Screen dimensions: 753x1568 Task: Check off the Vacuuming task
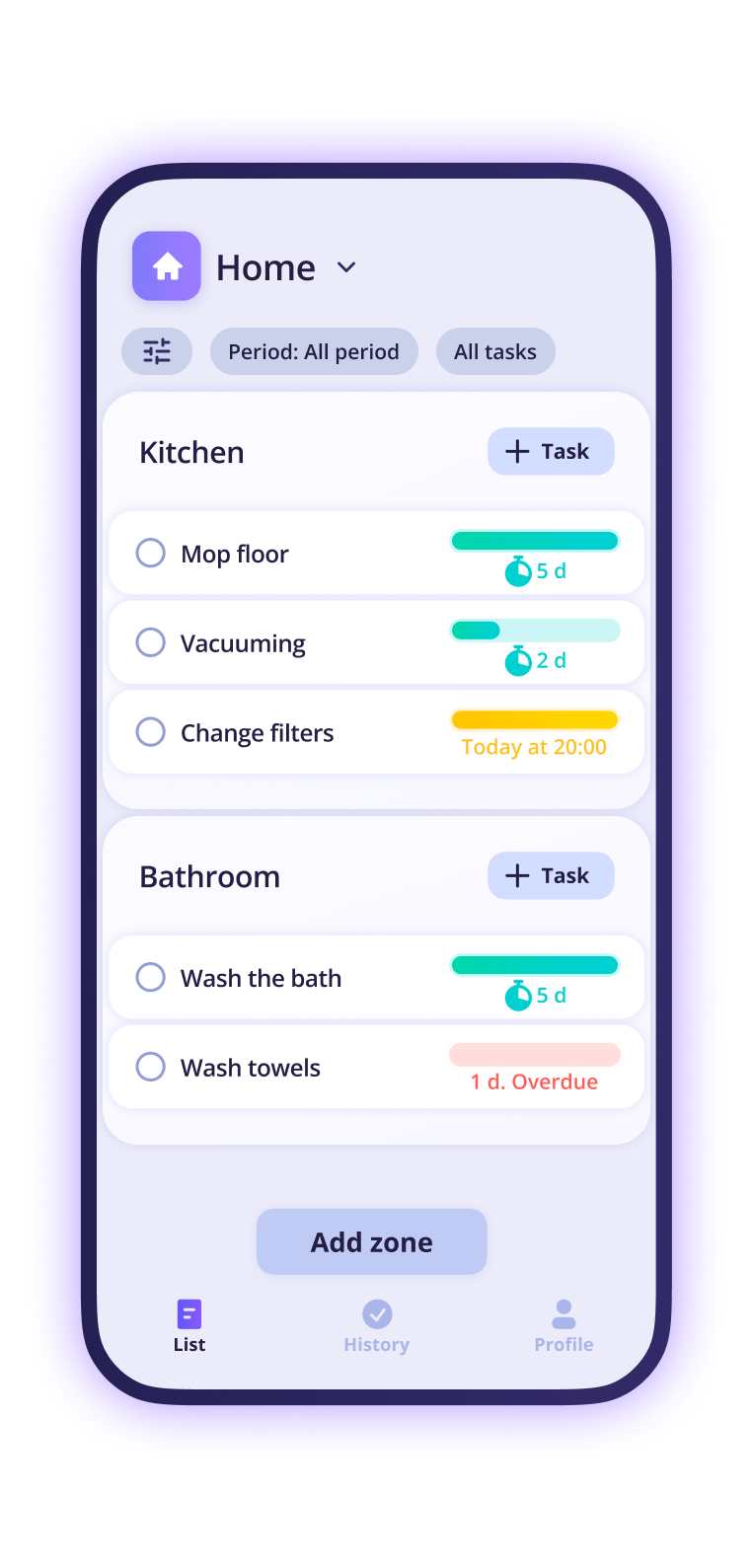pos(150,642)
